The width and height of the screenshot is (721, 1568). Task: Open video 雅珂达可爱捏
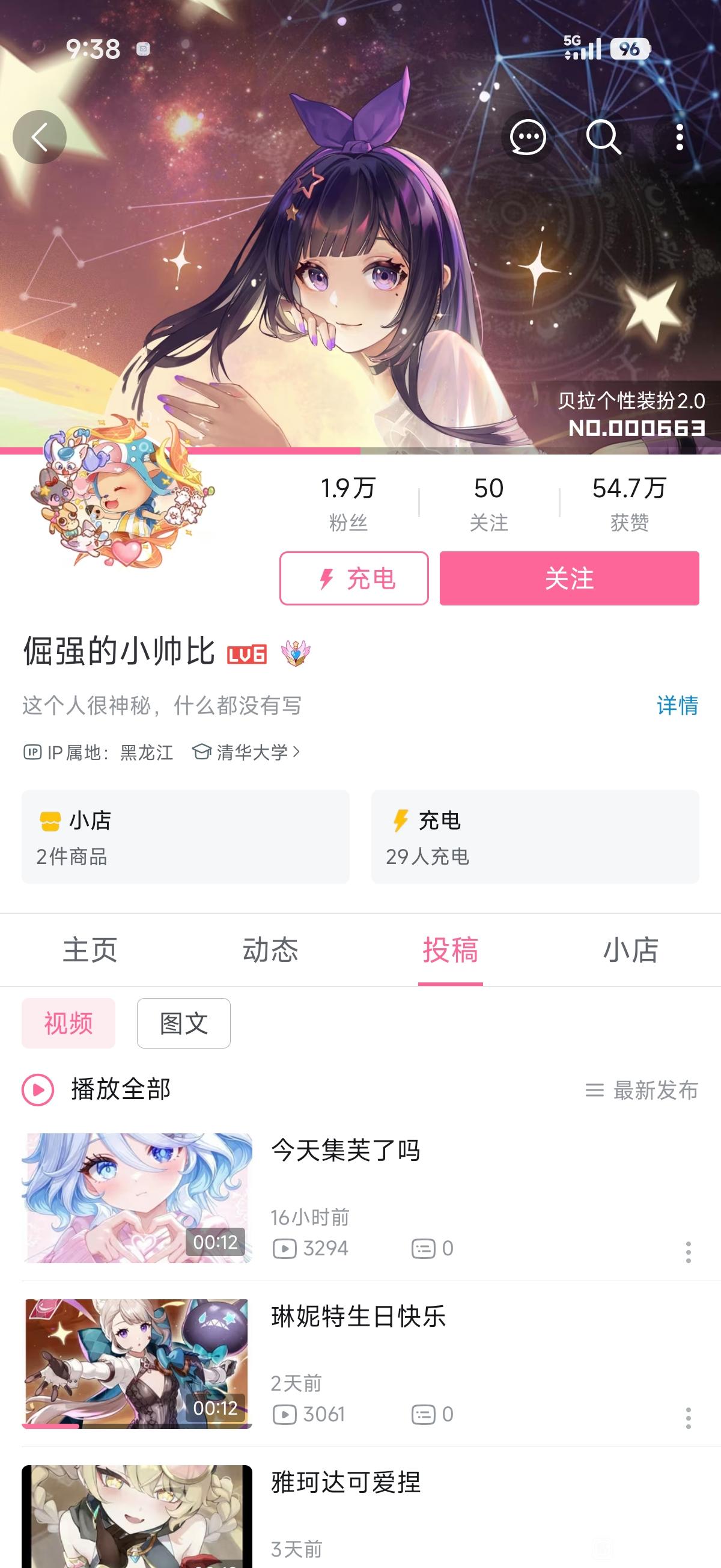click(345, 1482)
